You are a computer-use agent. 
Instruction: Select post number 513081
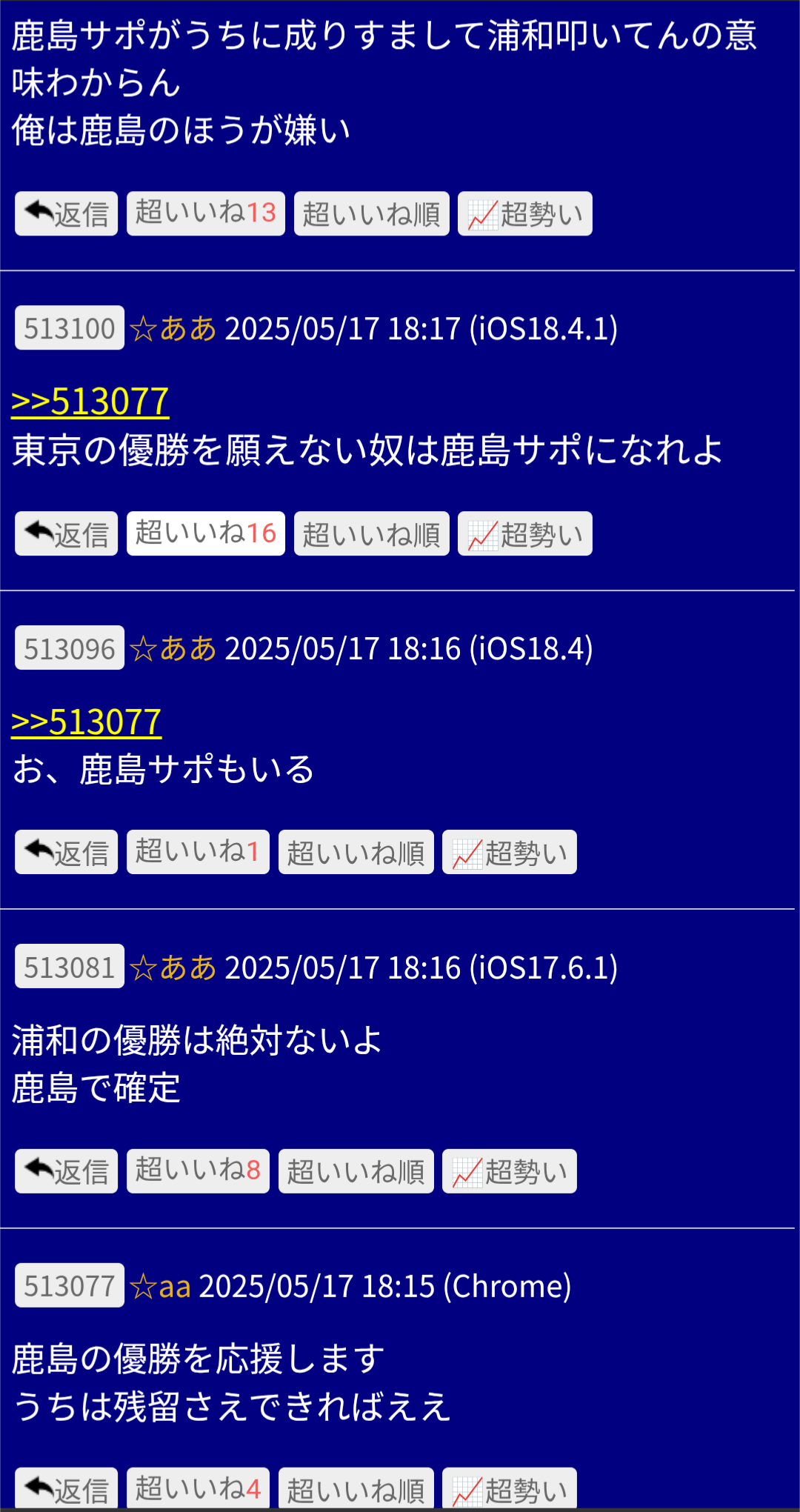pyautogui.click(x=70, y=967)
